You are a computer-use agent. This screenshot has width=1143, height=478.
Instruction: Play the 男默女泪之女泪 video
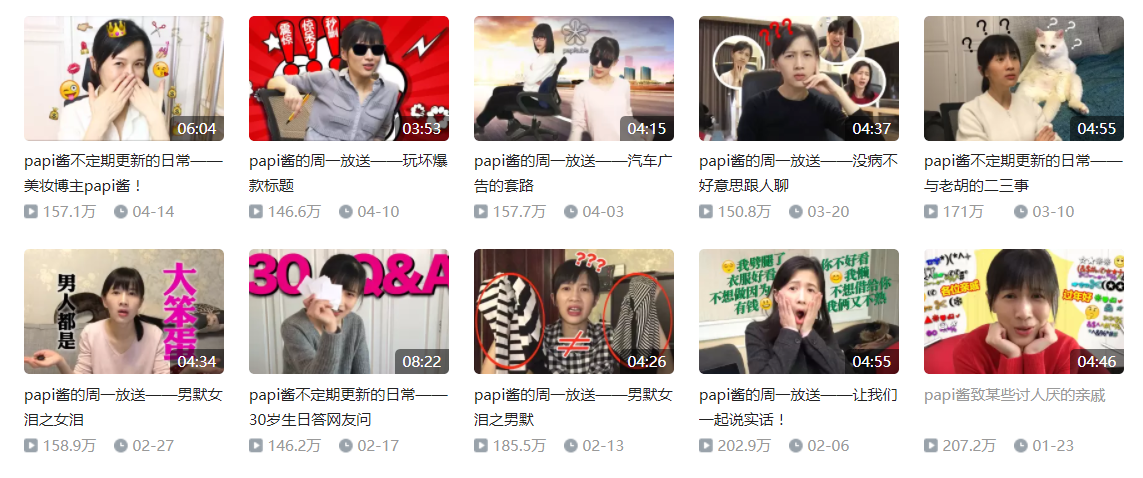coord(124,311)
